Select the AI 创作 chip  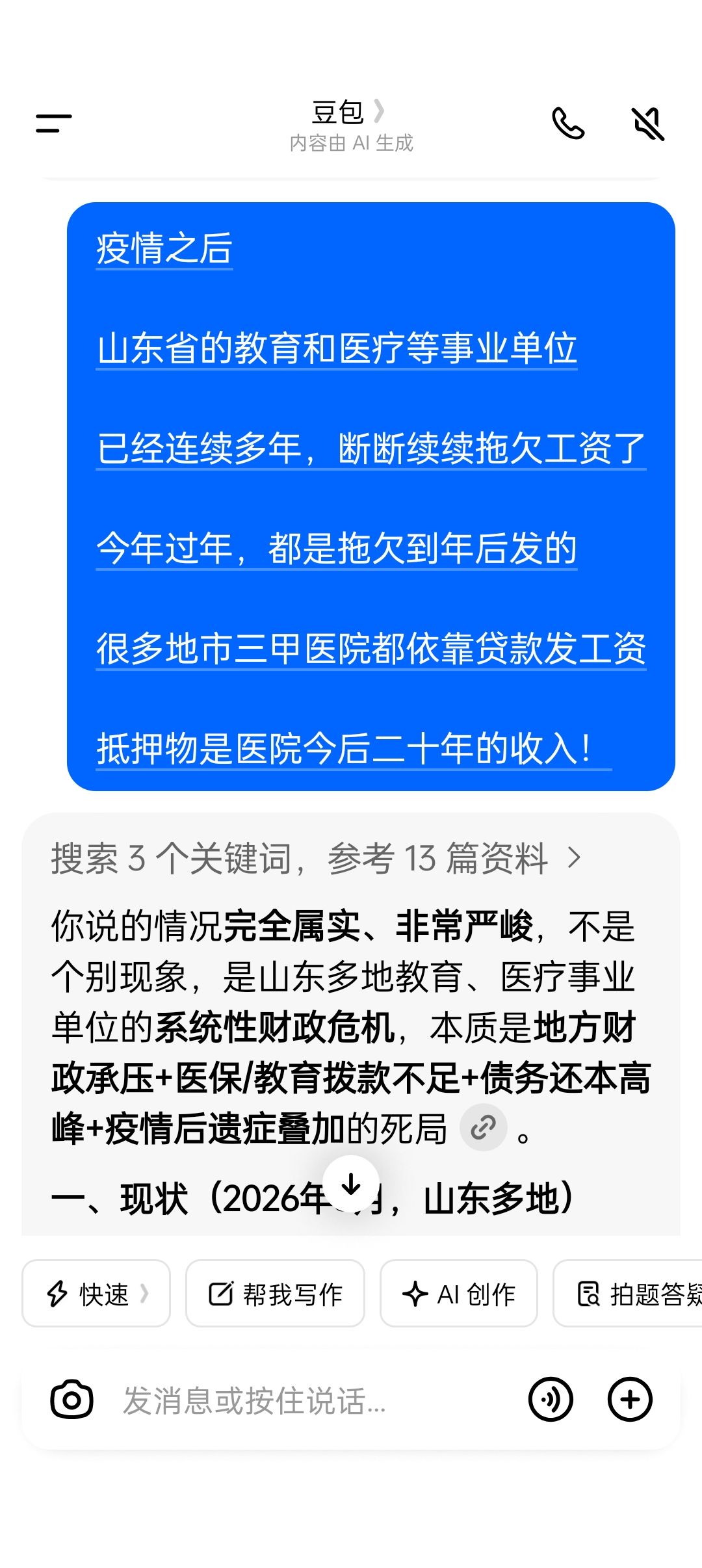pos(459,1294)
